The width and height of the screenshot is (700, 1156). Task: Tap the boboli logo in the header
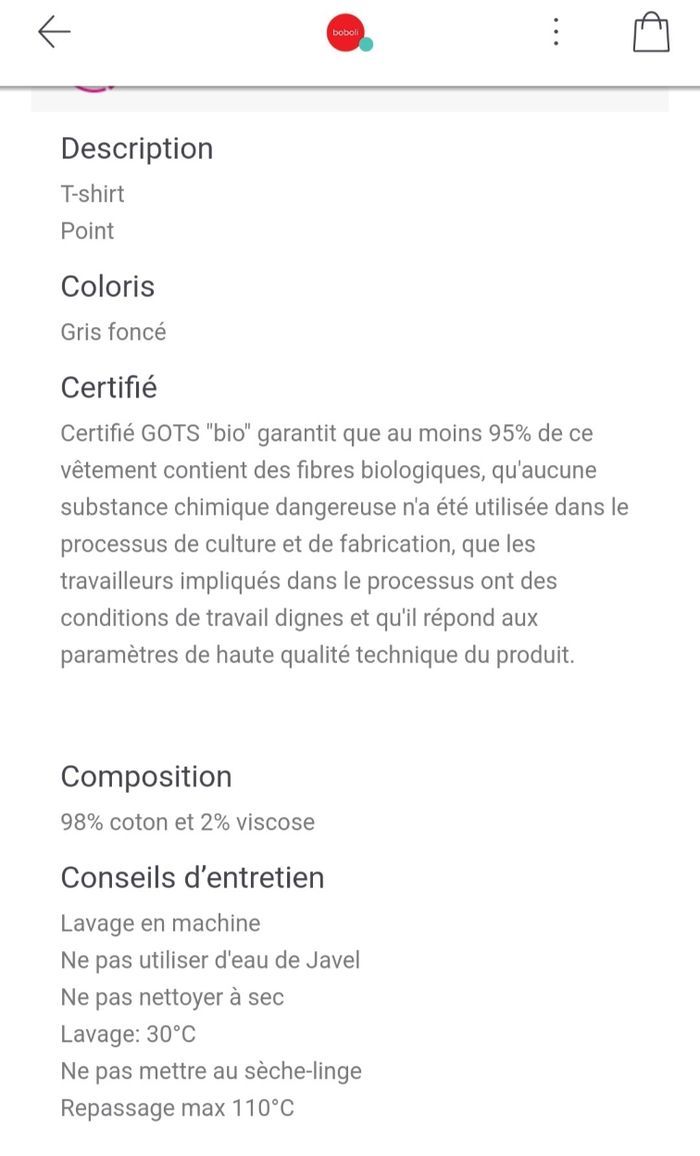(x=348, y=34)
